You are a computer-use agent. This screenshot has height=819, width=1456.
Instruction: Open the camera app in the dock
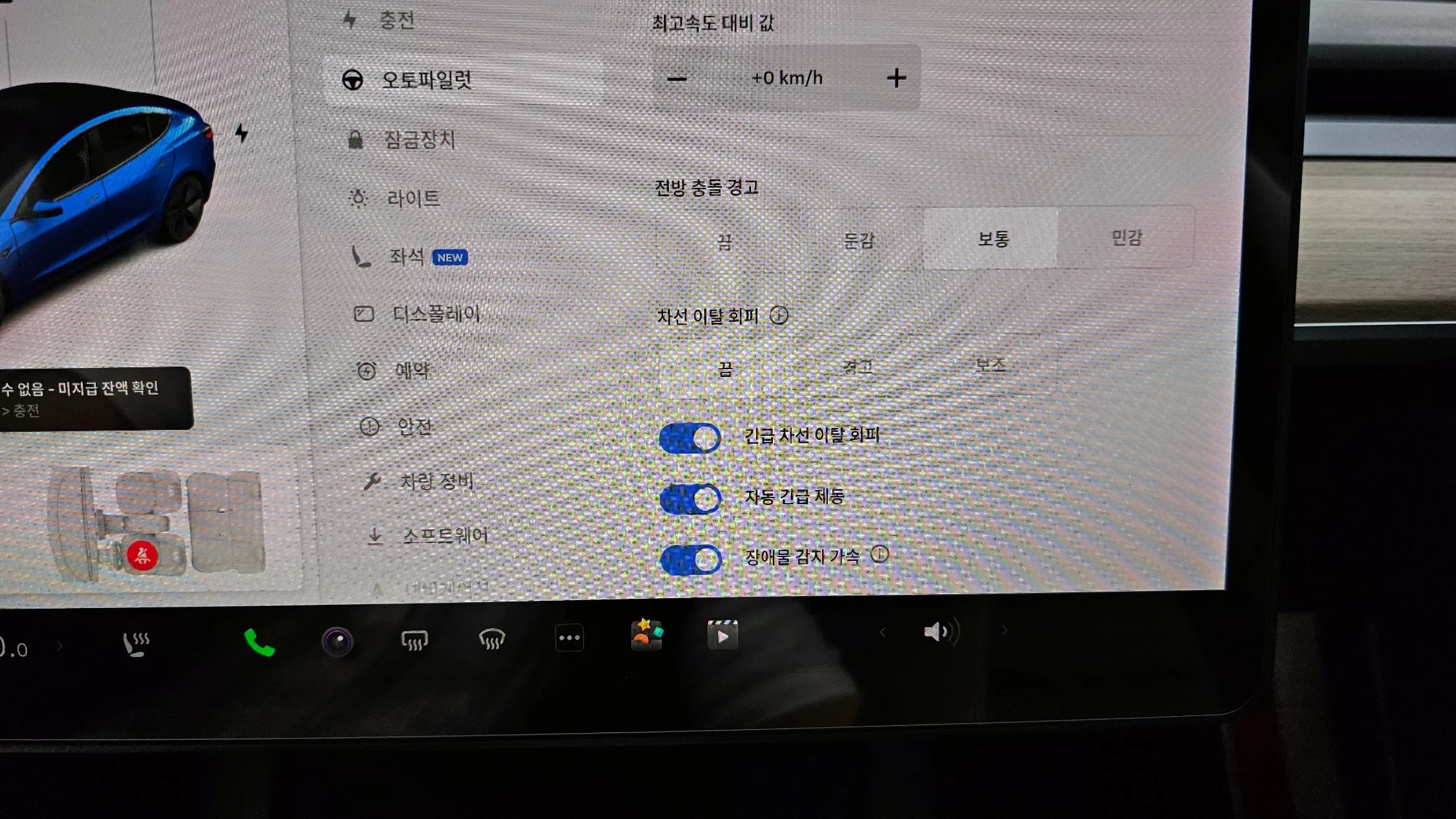(338, 642)
